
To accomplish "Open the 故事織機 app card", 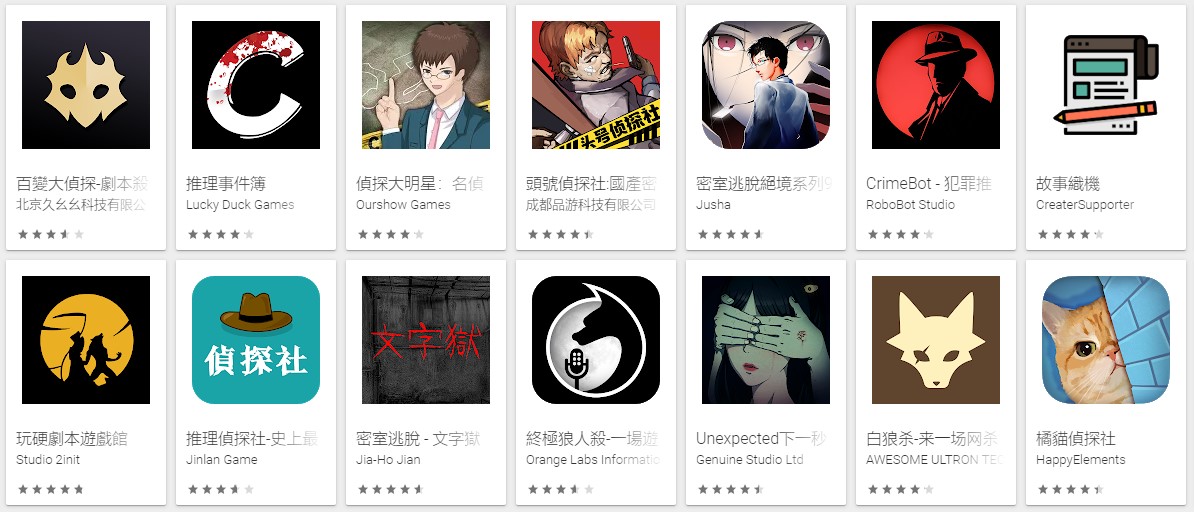I will [1105, 85].
